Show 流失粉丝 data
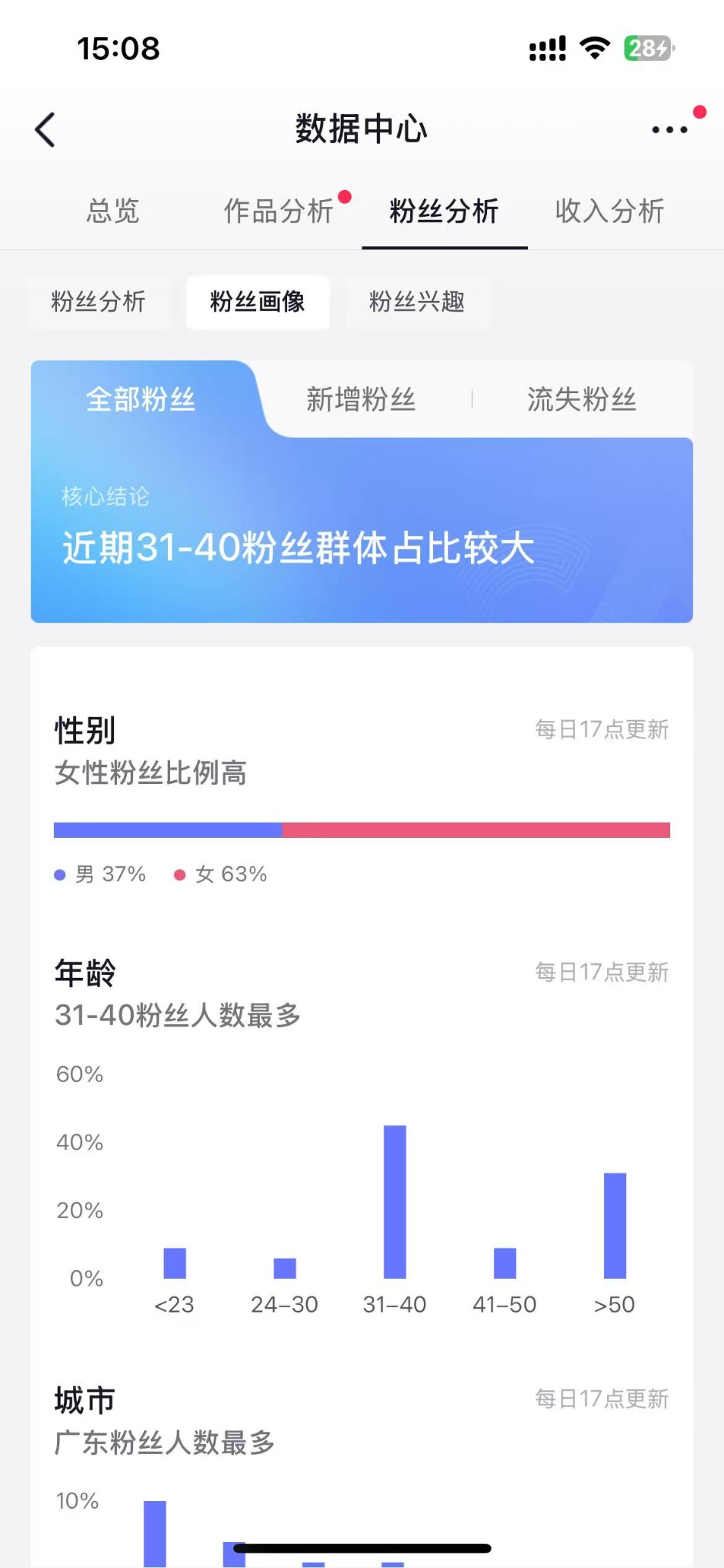724x1568 pixels. (582, 399)
